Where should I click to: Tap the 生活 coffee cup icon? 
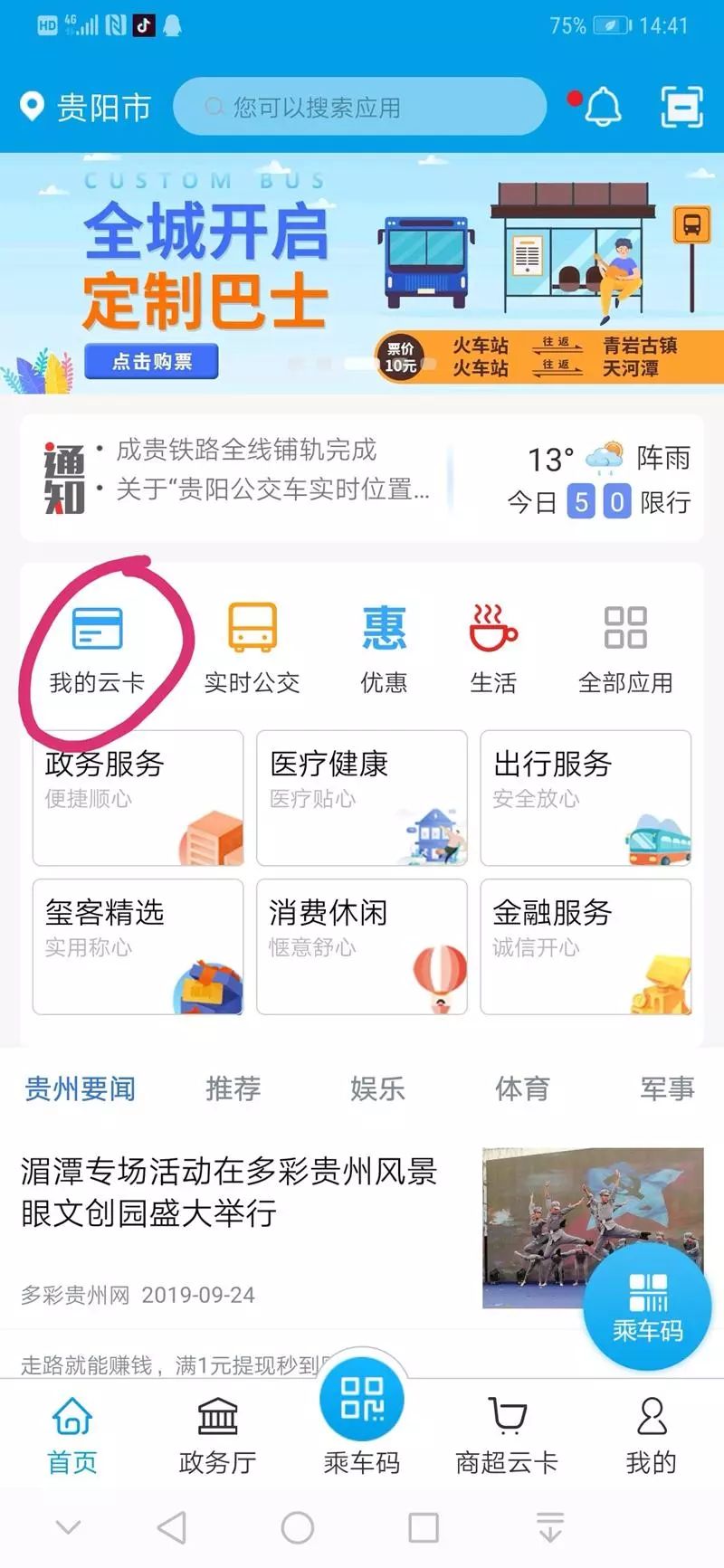[x=493, y=644]
